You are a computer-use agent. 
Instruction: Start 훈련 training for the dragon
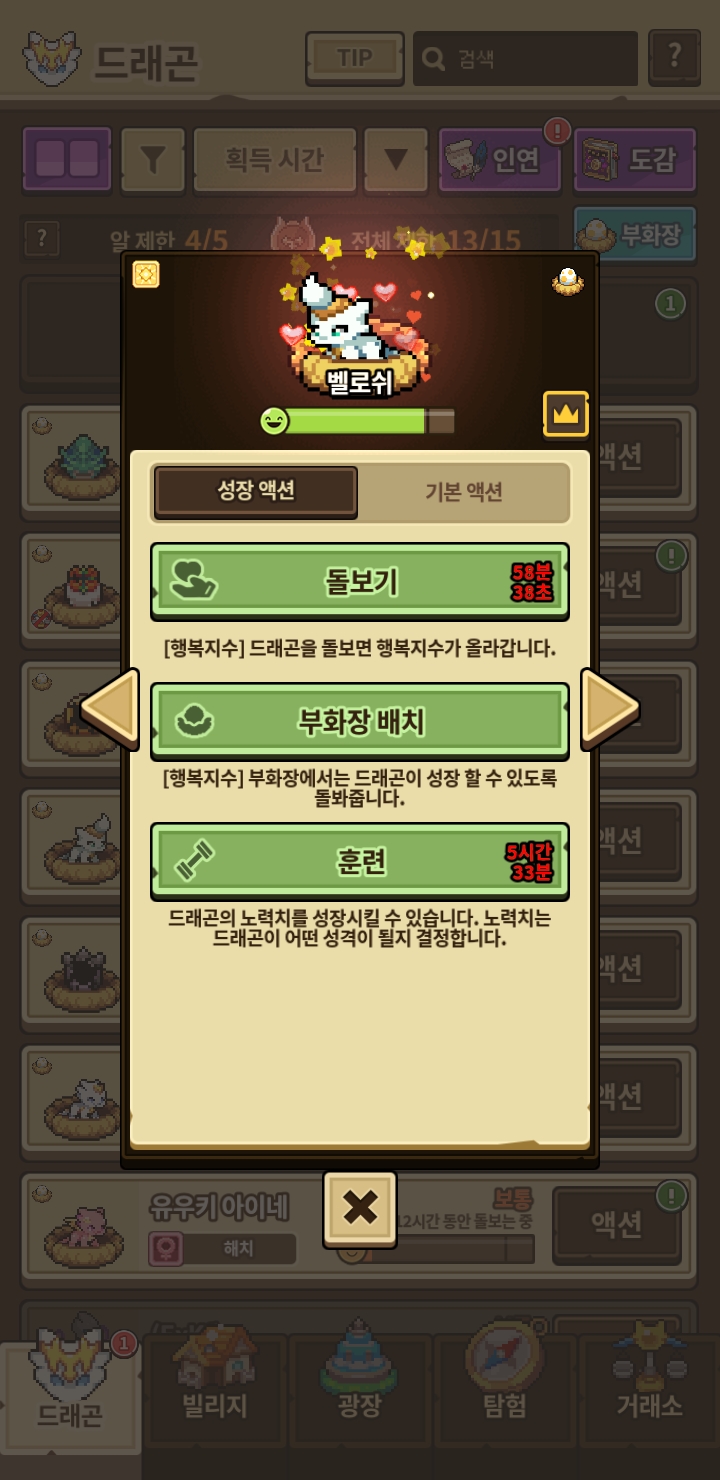click(x=360, y=861)
